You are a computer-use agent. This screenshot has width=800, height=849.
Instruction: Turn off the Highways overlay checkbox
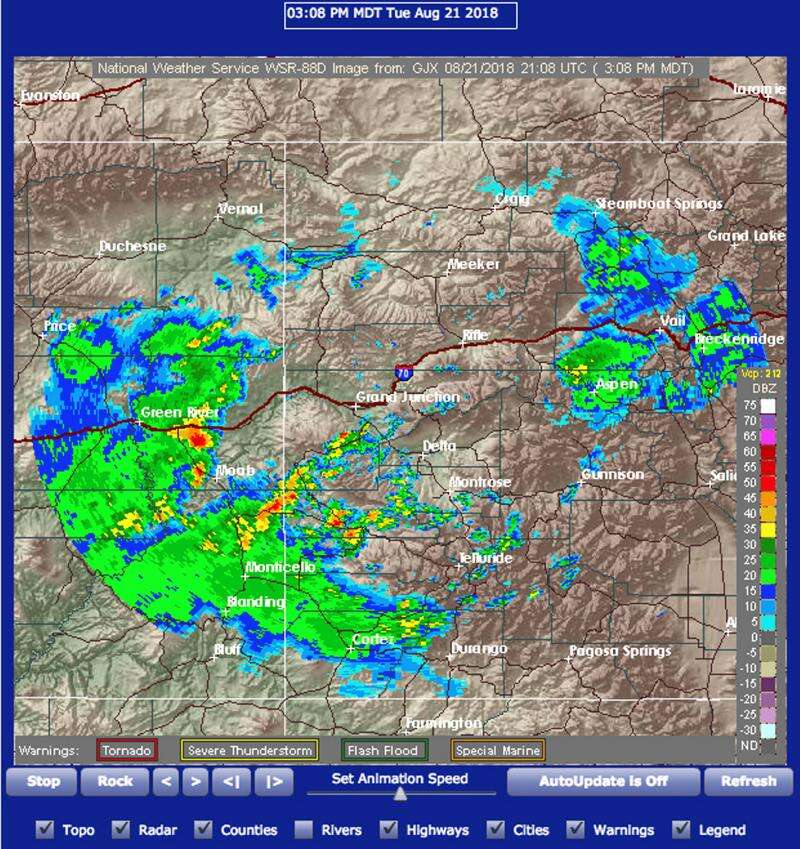pos(389,829)
